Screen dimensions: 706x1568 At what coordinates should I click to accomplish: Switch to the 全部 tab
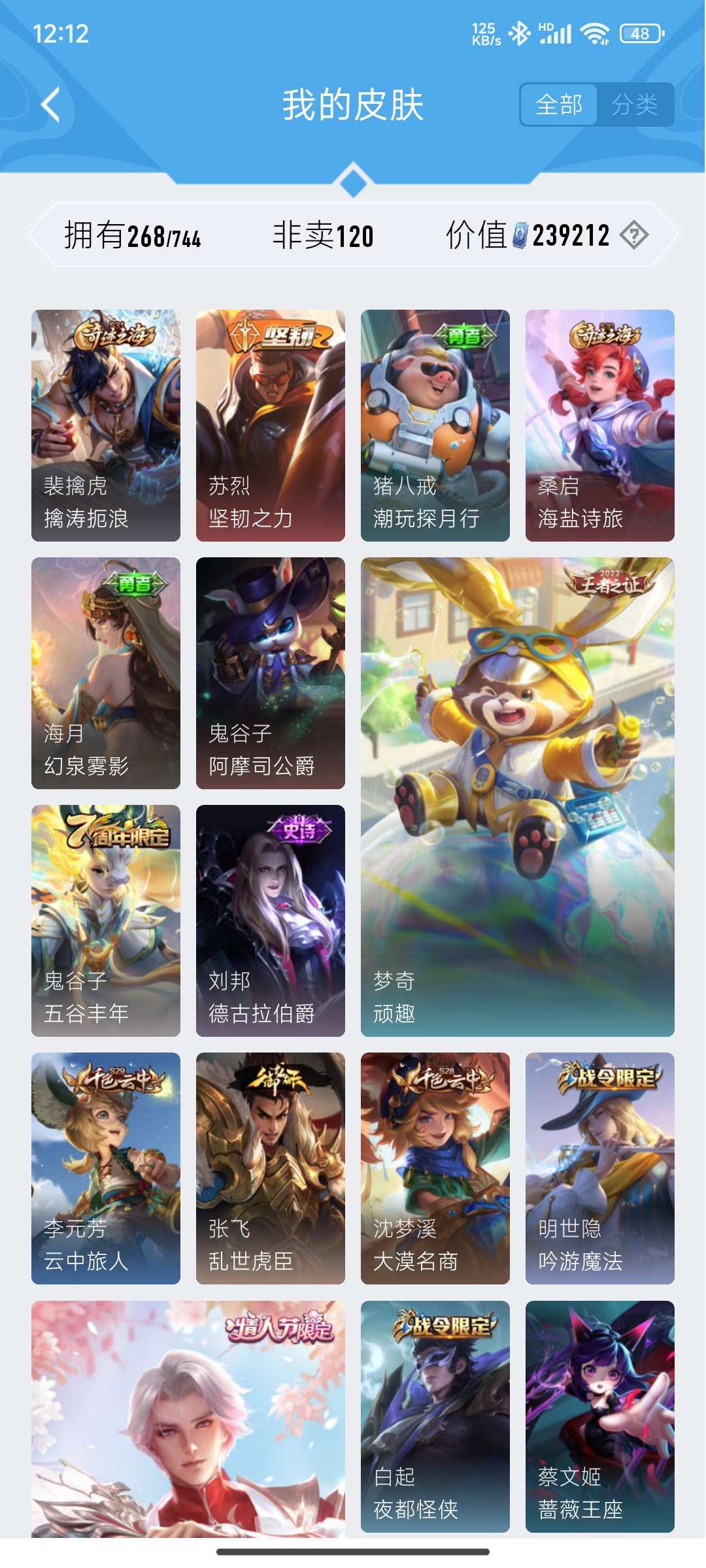tap(559, 105)
